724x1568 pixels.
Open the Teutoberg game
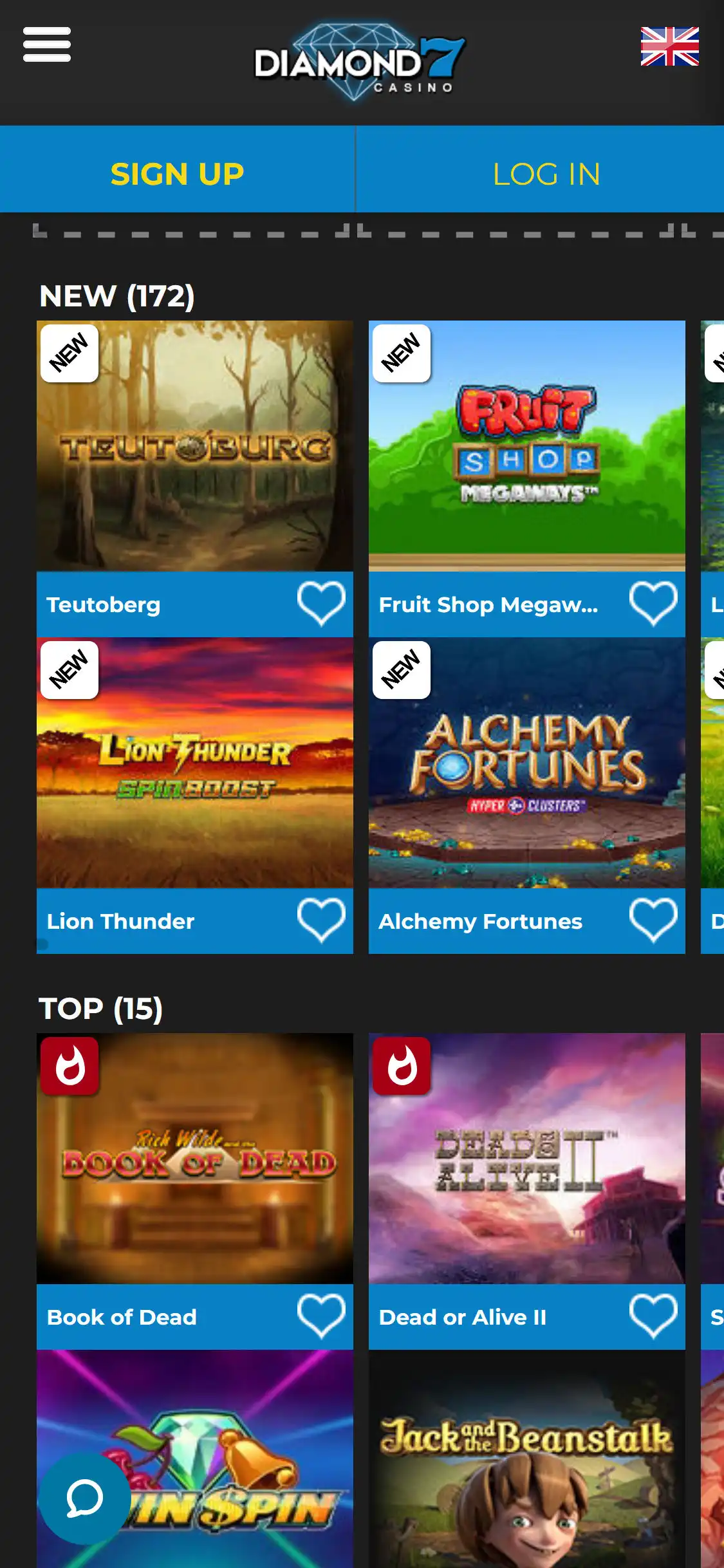194,445
